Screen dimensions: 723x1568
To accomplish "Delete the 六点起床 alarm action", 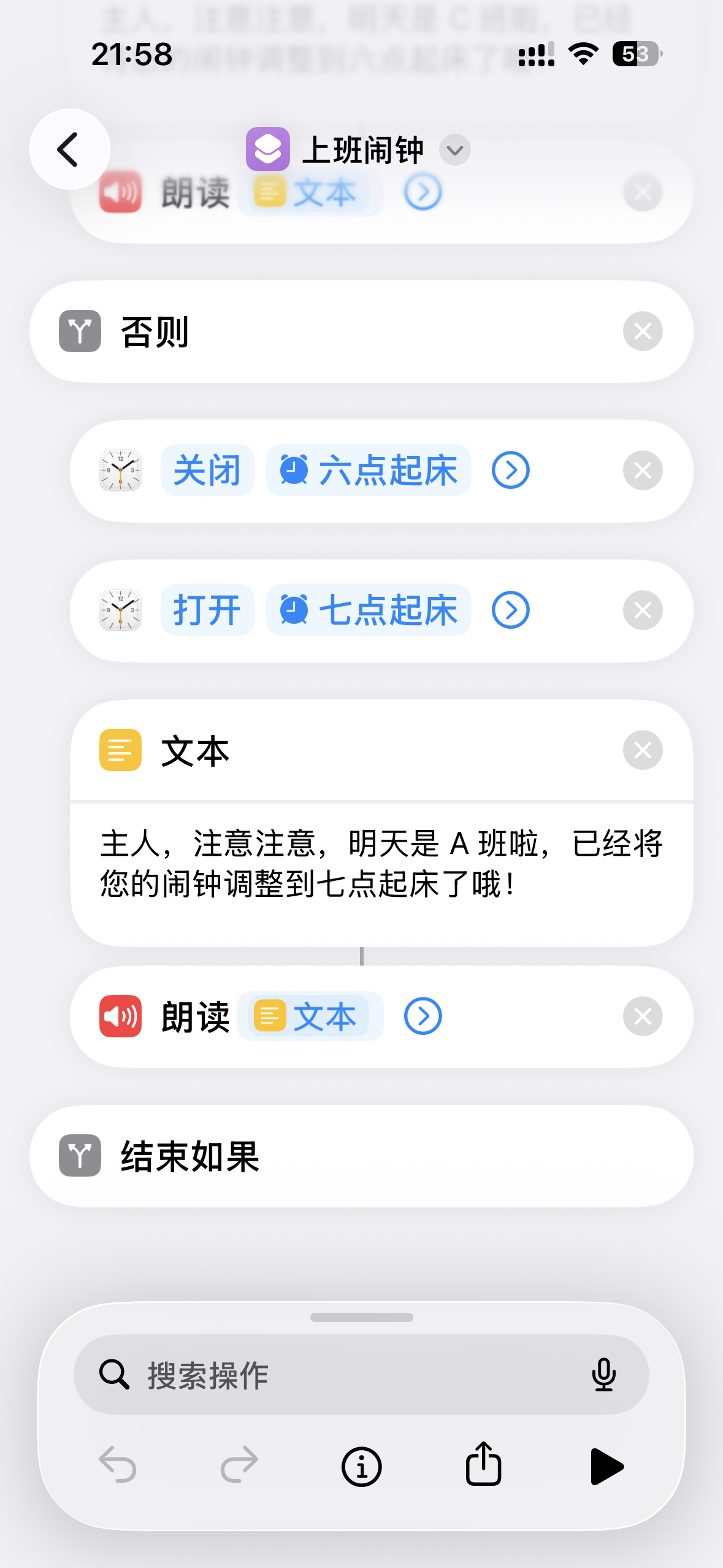I will coord(642,471).
